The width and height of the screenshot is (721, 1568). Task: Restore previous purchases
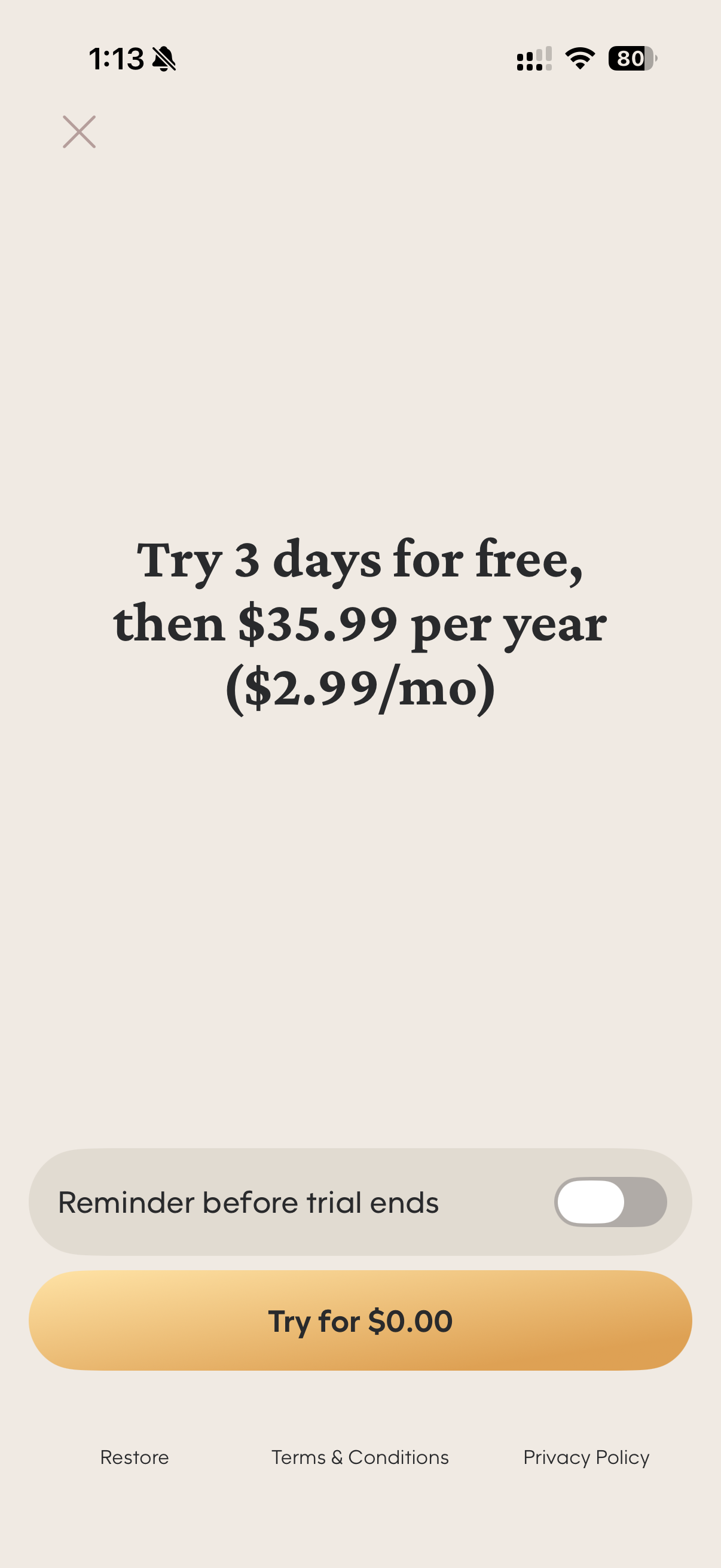135,1457
